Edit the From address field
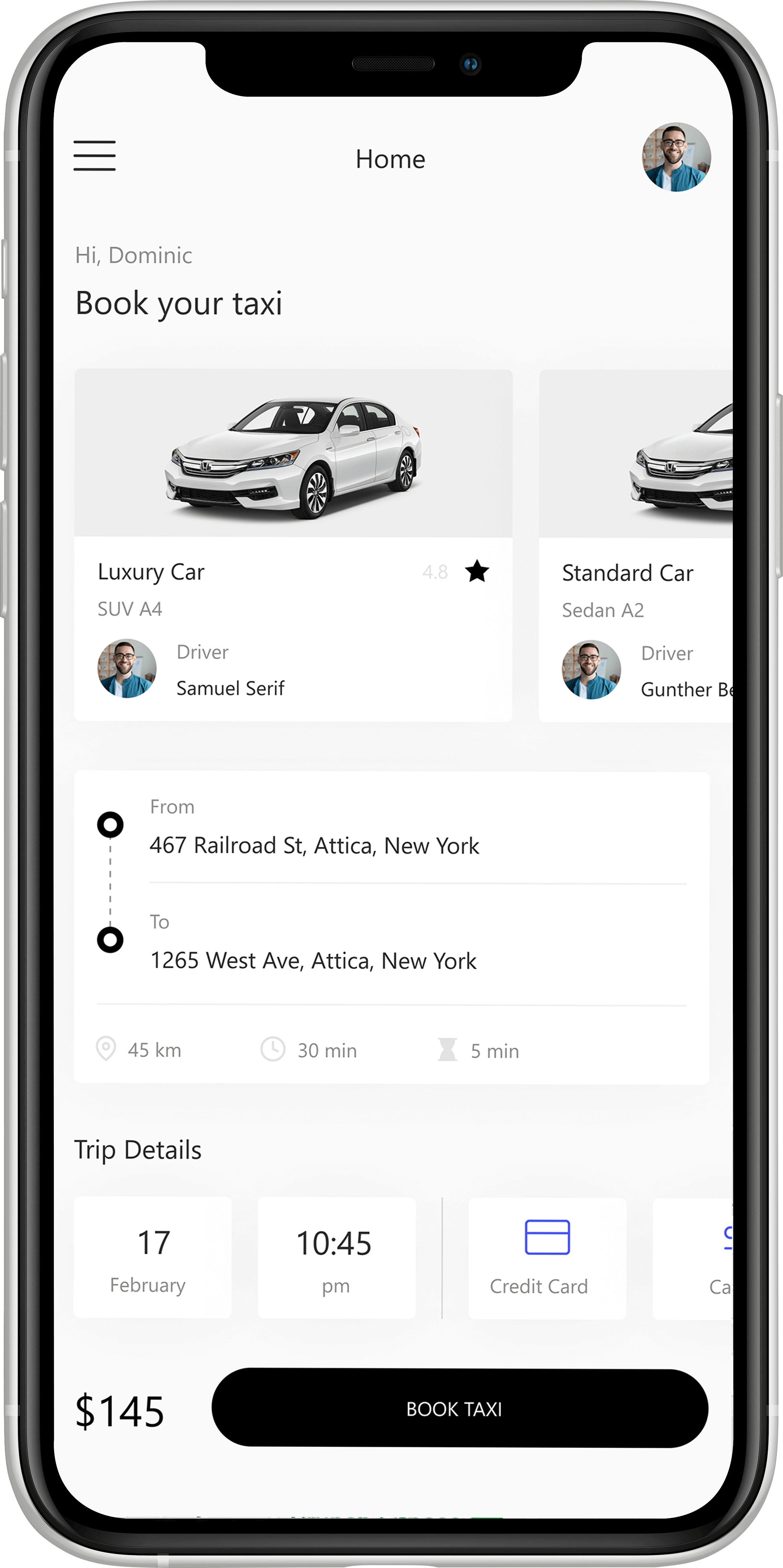The width and height of the screenshot is (783, 1568). point(314,845)
